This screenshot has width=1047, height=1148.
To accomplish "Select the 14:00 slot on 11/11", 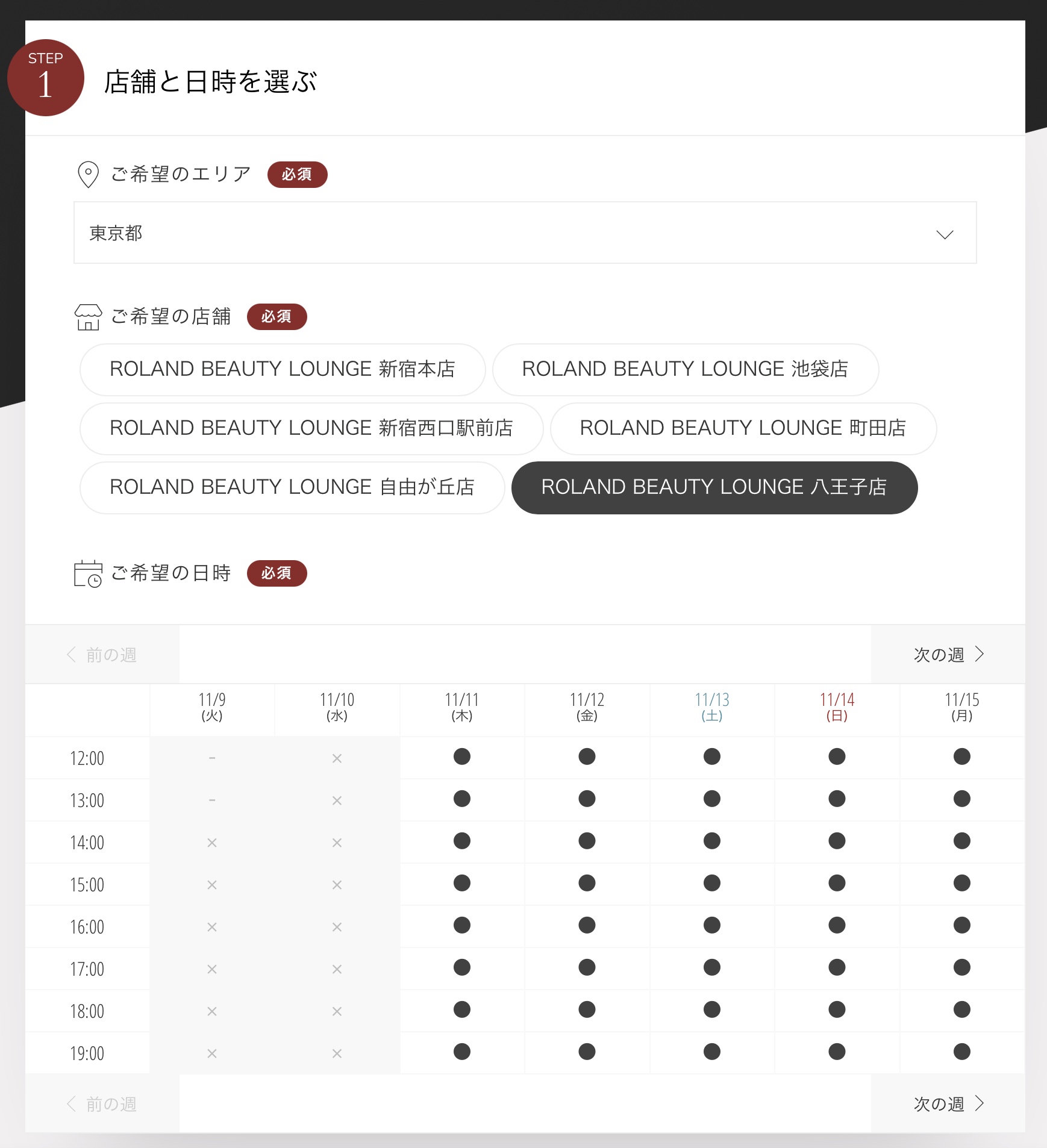I will [462, 841].
